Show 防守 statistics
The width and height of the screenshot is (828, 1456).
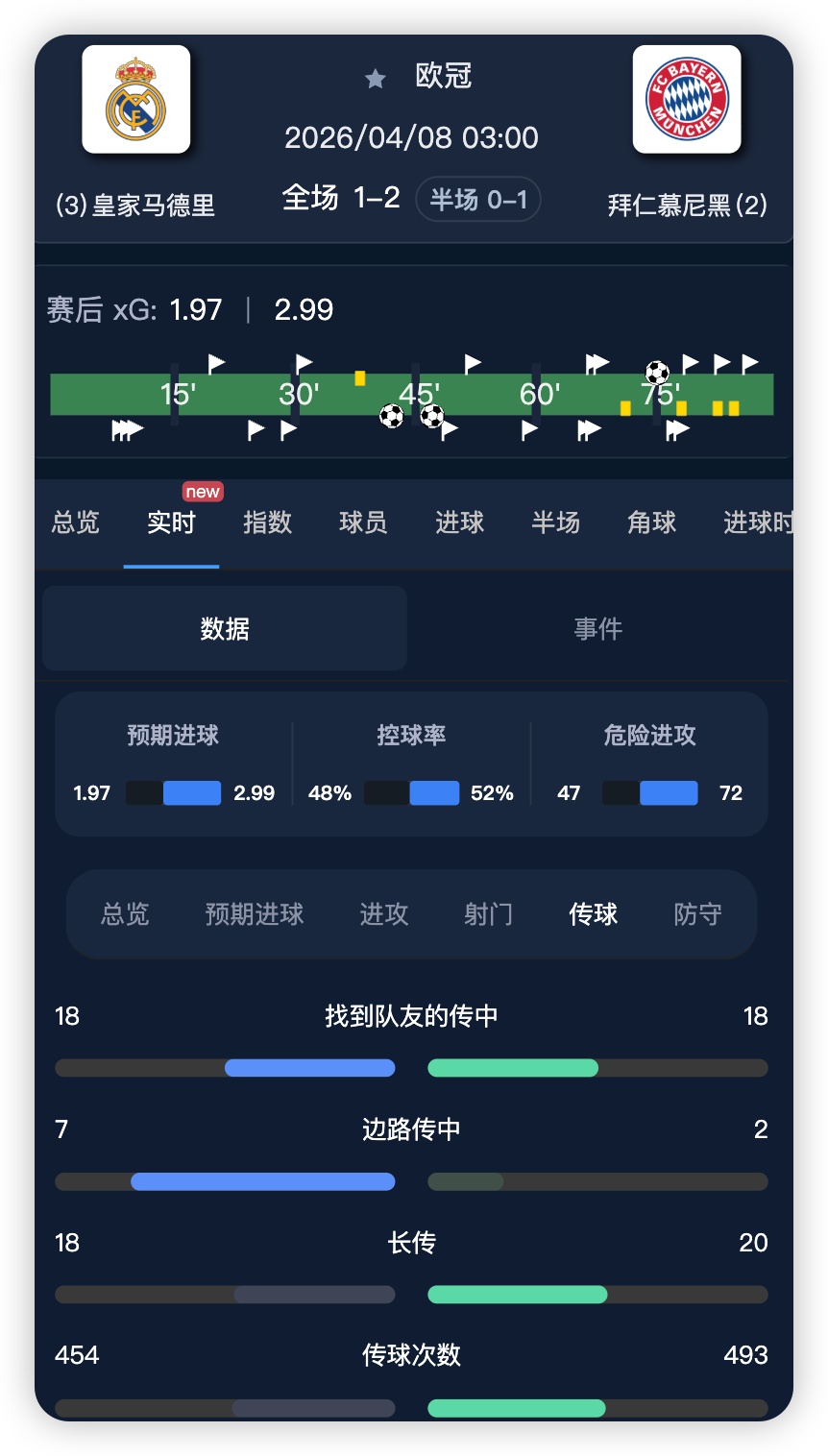point(697,914)
